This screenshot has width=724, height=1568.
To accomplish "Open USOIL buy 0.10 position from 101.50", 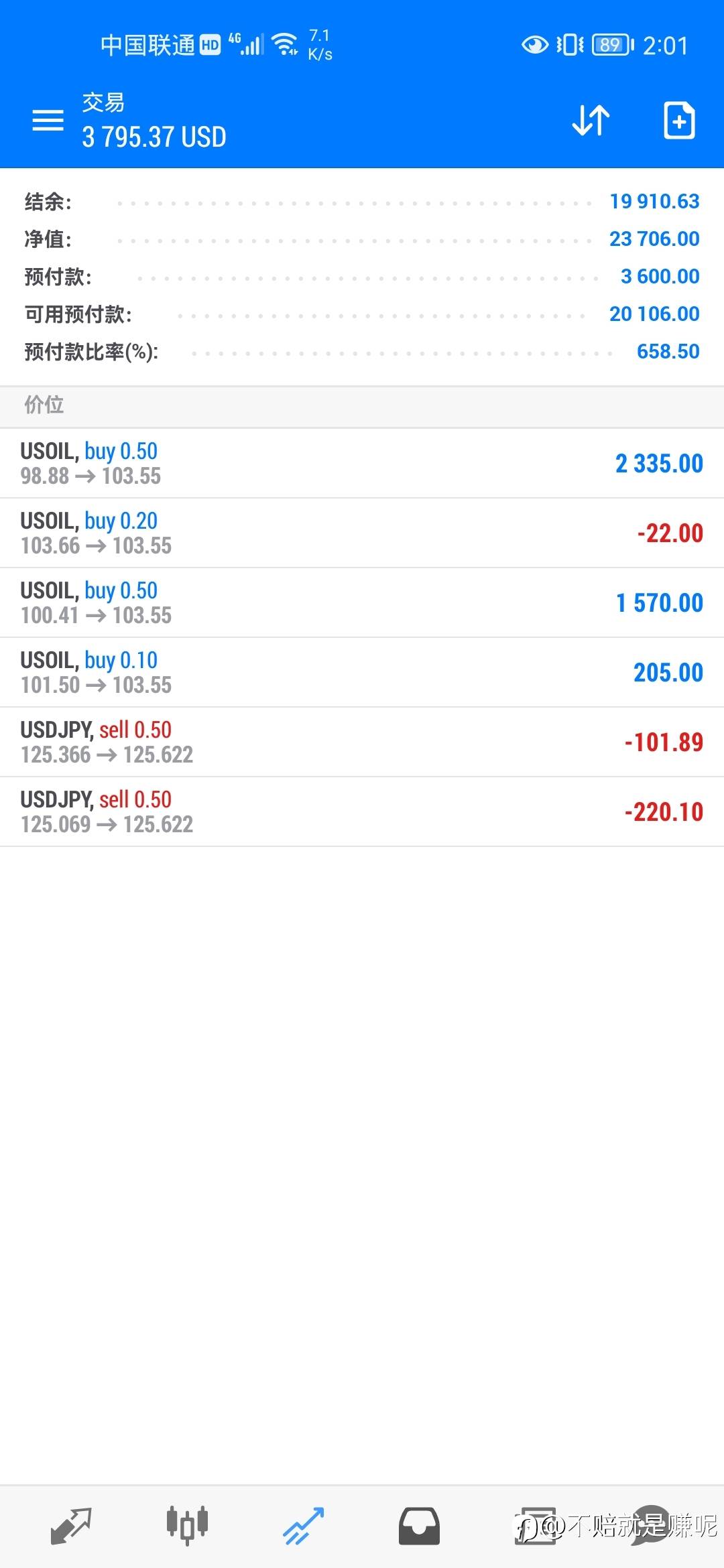I will pos(362,673).
